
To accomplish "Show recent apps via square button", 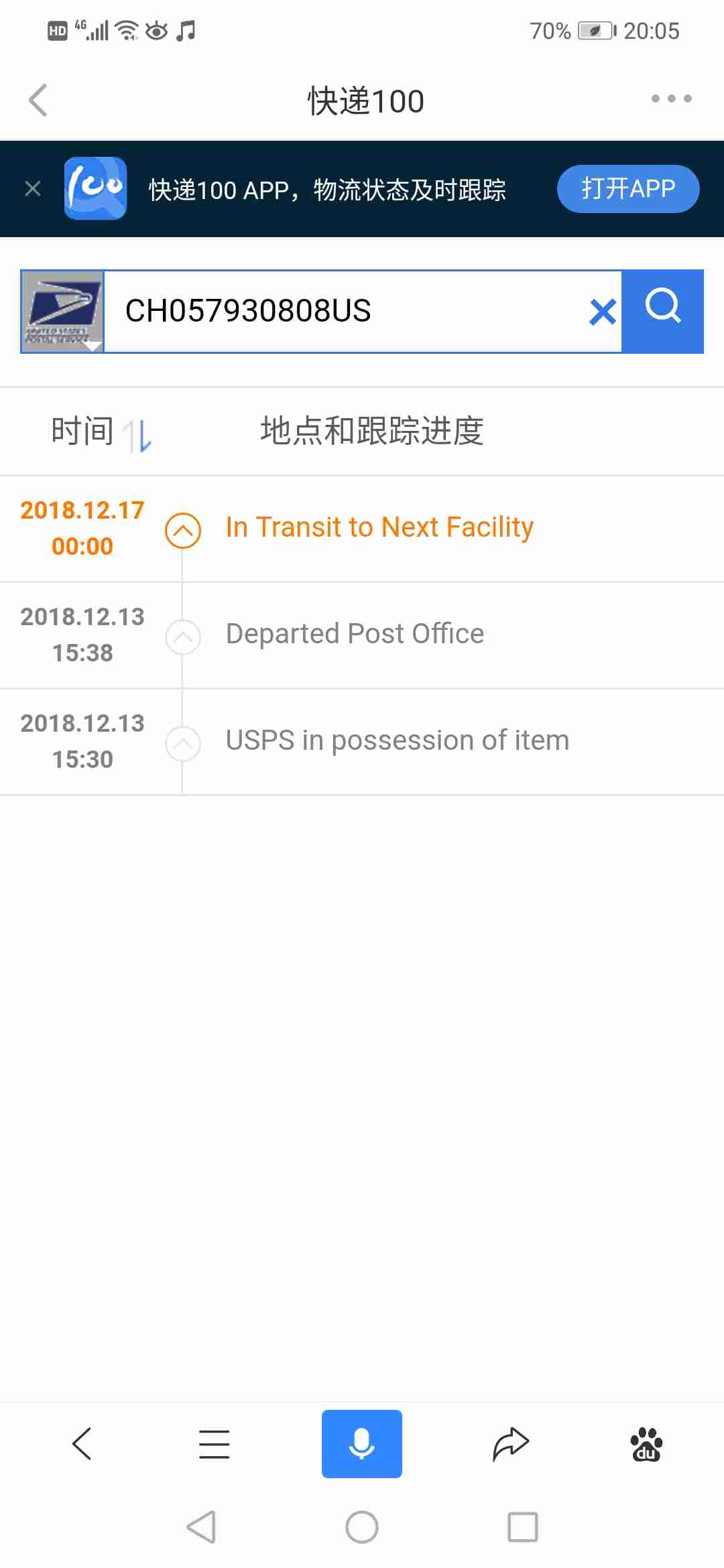I will point(523,1527).
